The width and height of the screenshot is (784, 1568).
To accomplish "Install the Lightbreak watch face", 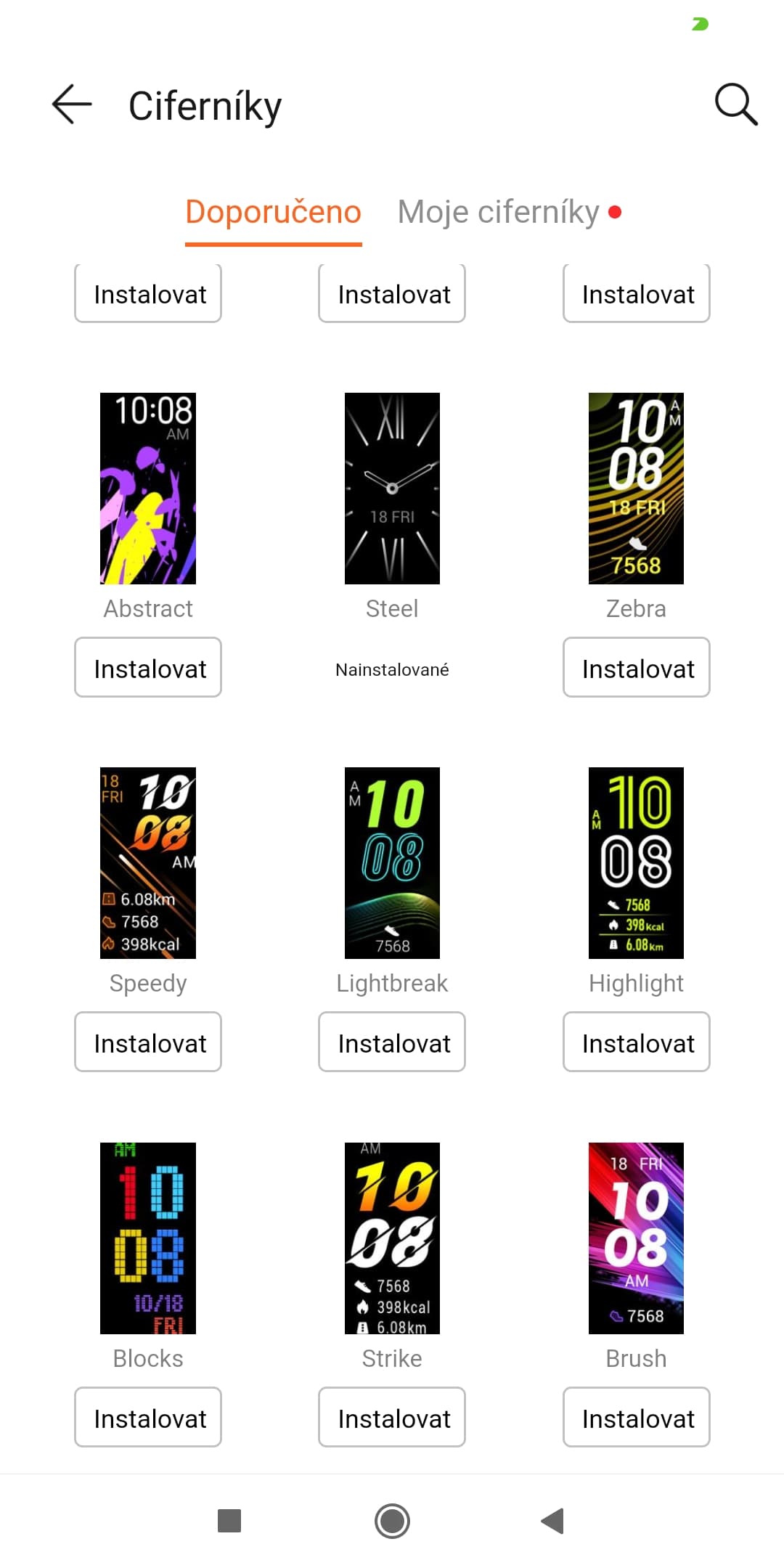I will click(392, 1042).
